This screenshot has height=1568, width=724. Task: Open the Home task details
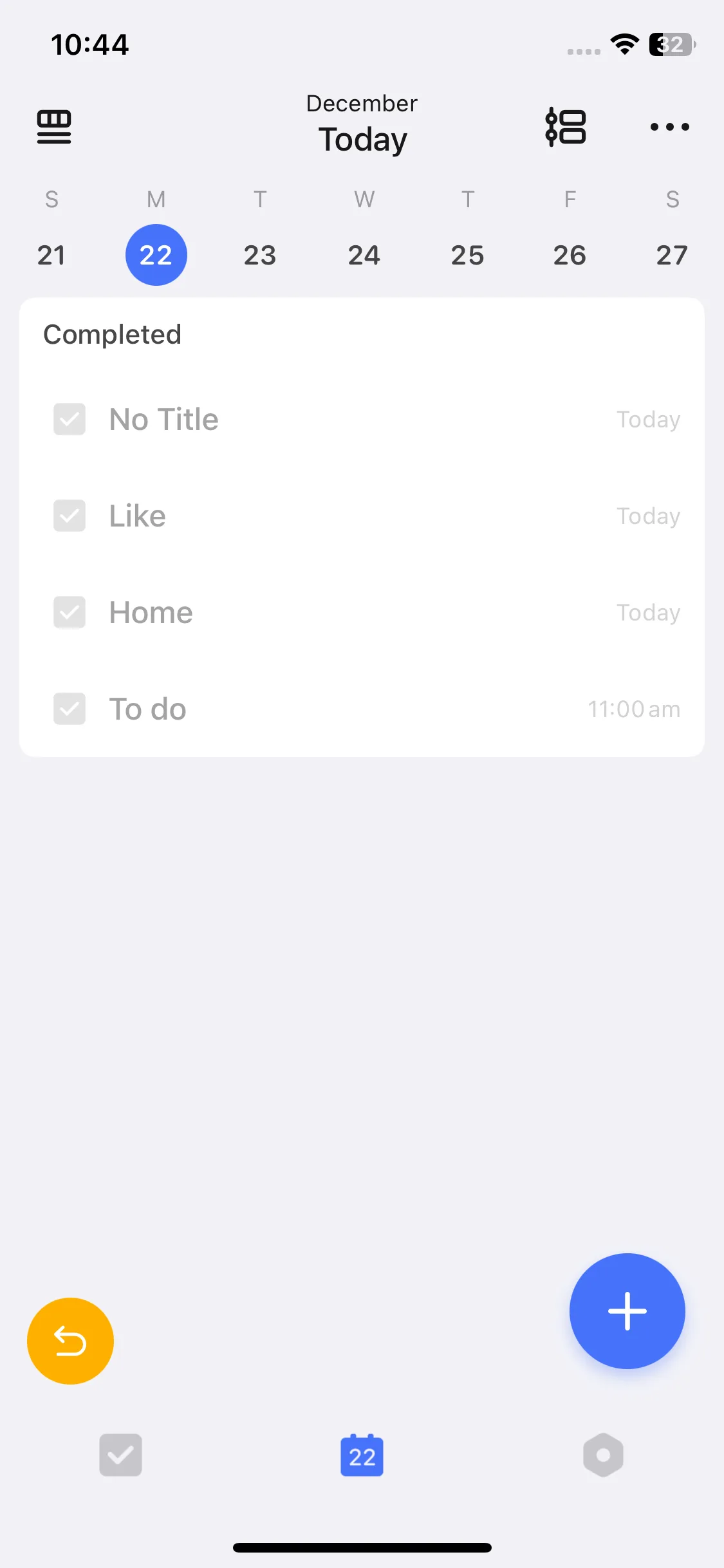click(152, 613)
